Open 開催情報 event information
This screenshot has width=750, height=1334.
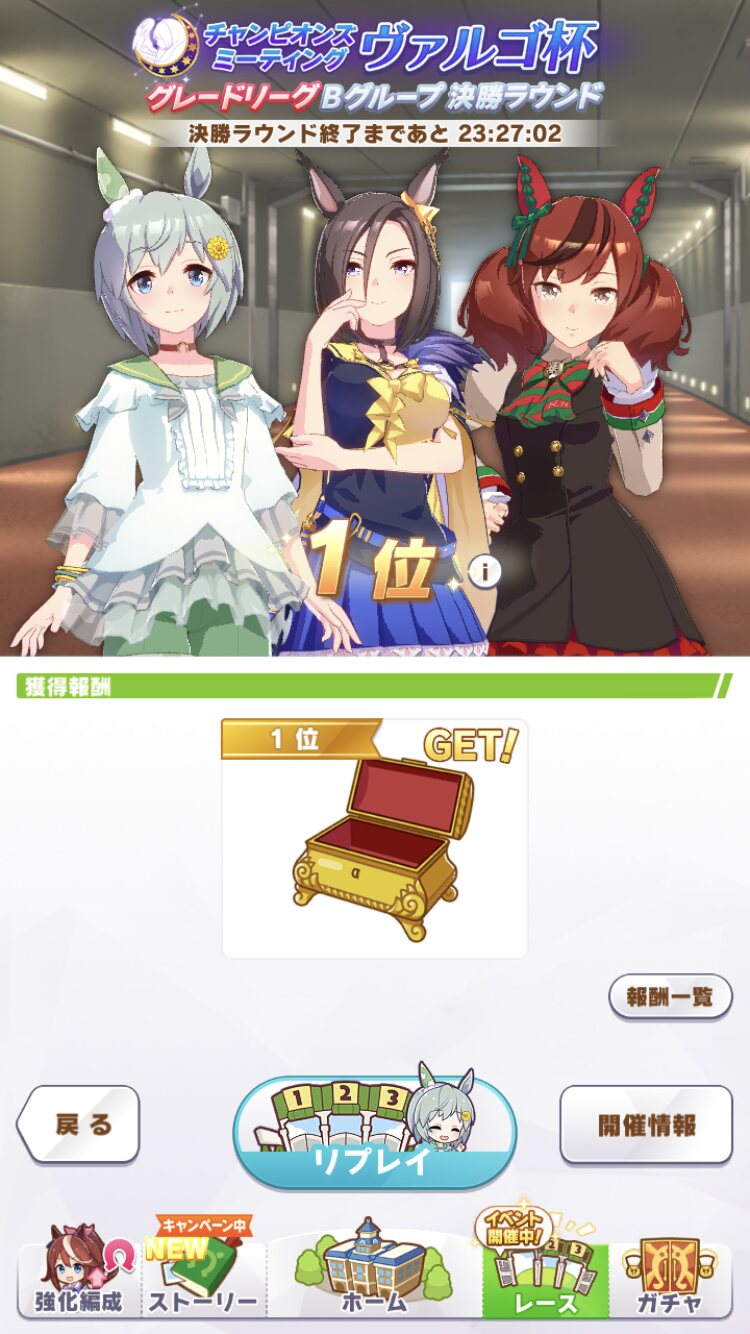pyautogui.click(x=646, y=1124)
